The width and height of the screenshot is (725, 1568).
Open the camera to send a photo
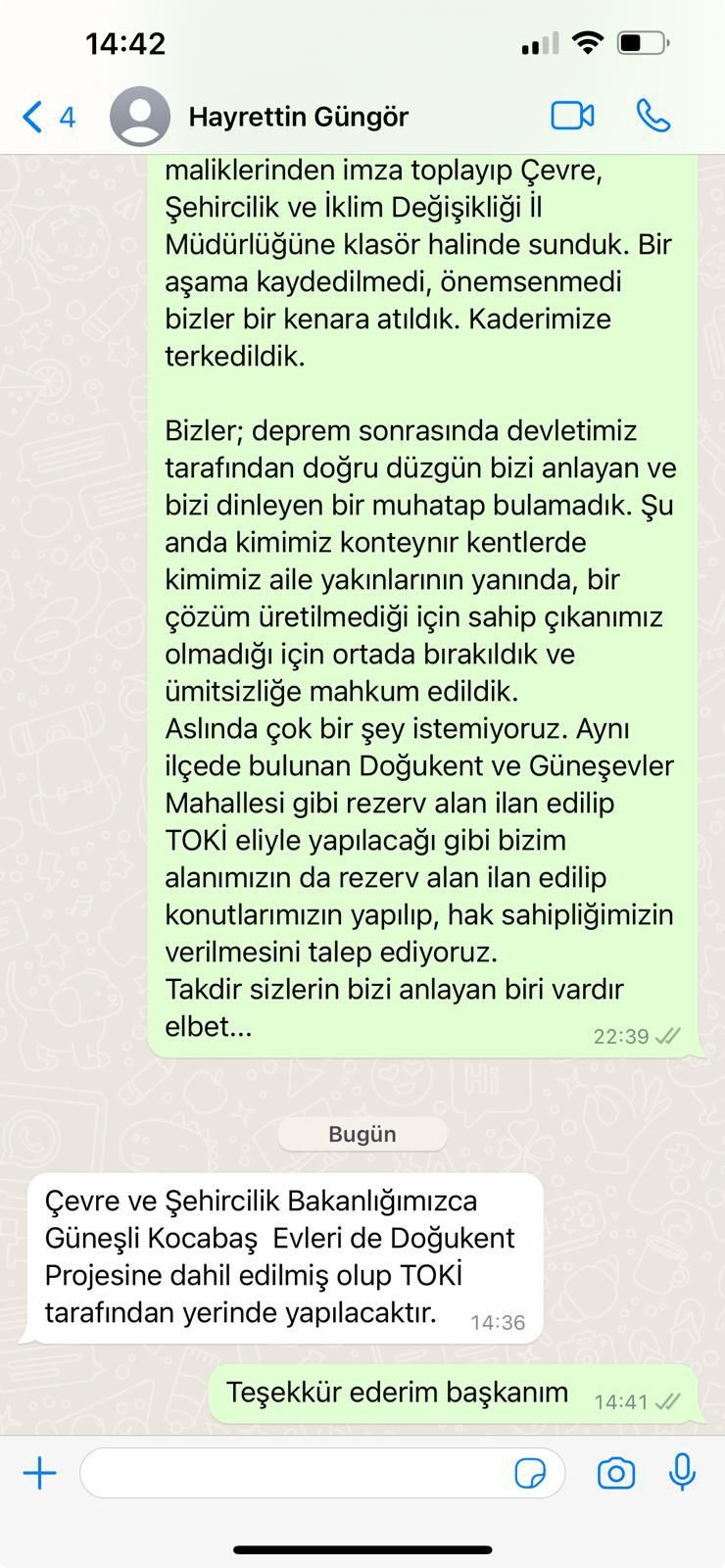[616, 1473]
